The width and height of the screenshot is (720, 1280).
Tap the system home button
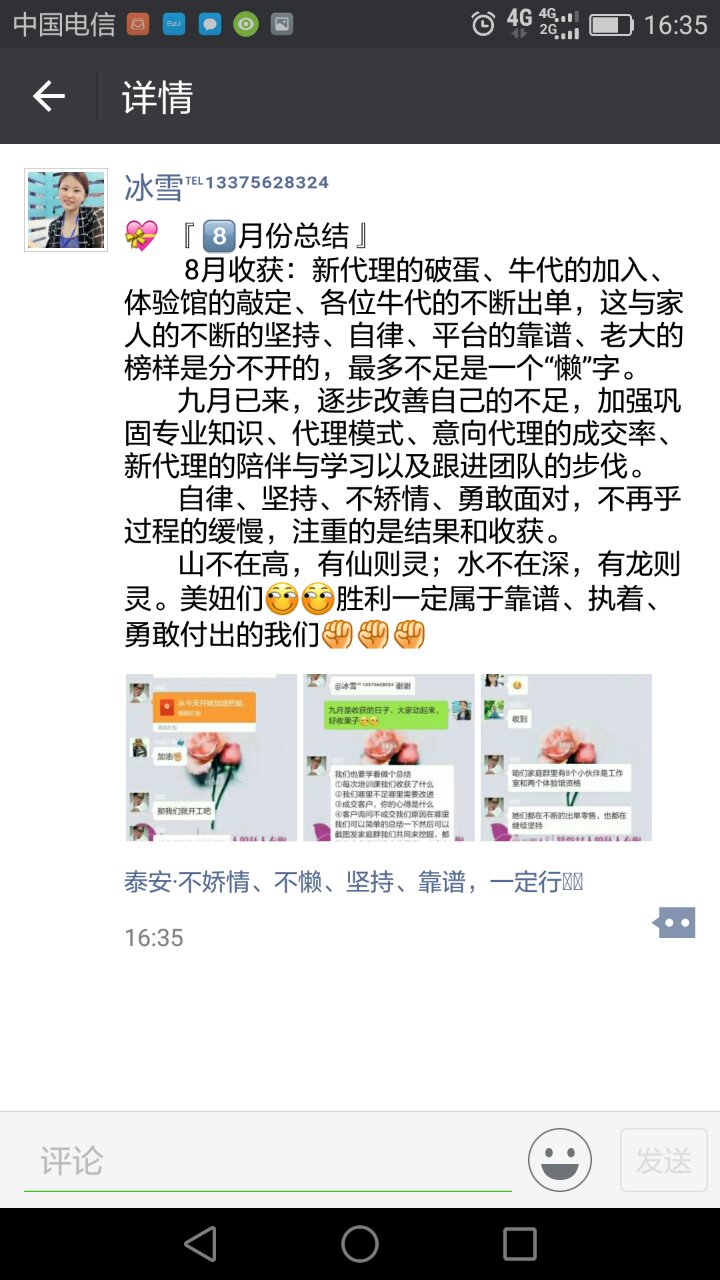[x=360, y=1244]
